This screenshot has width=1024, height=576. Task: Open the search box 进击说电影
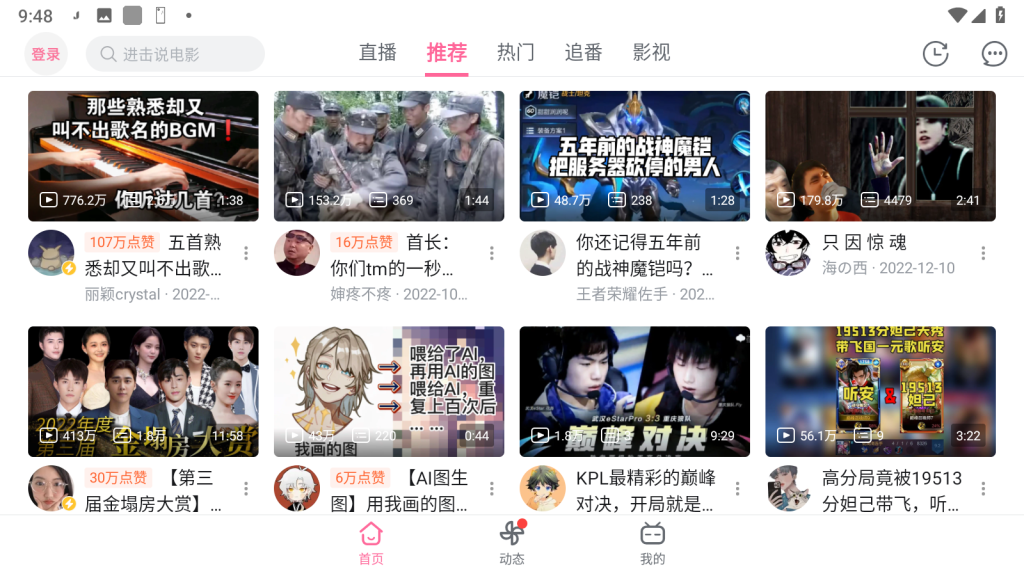click(x=175, y=54)
